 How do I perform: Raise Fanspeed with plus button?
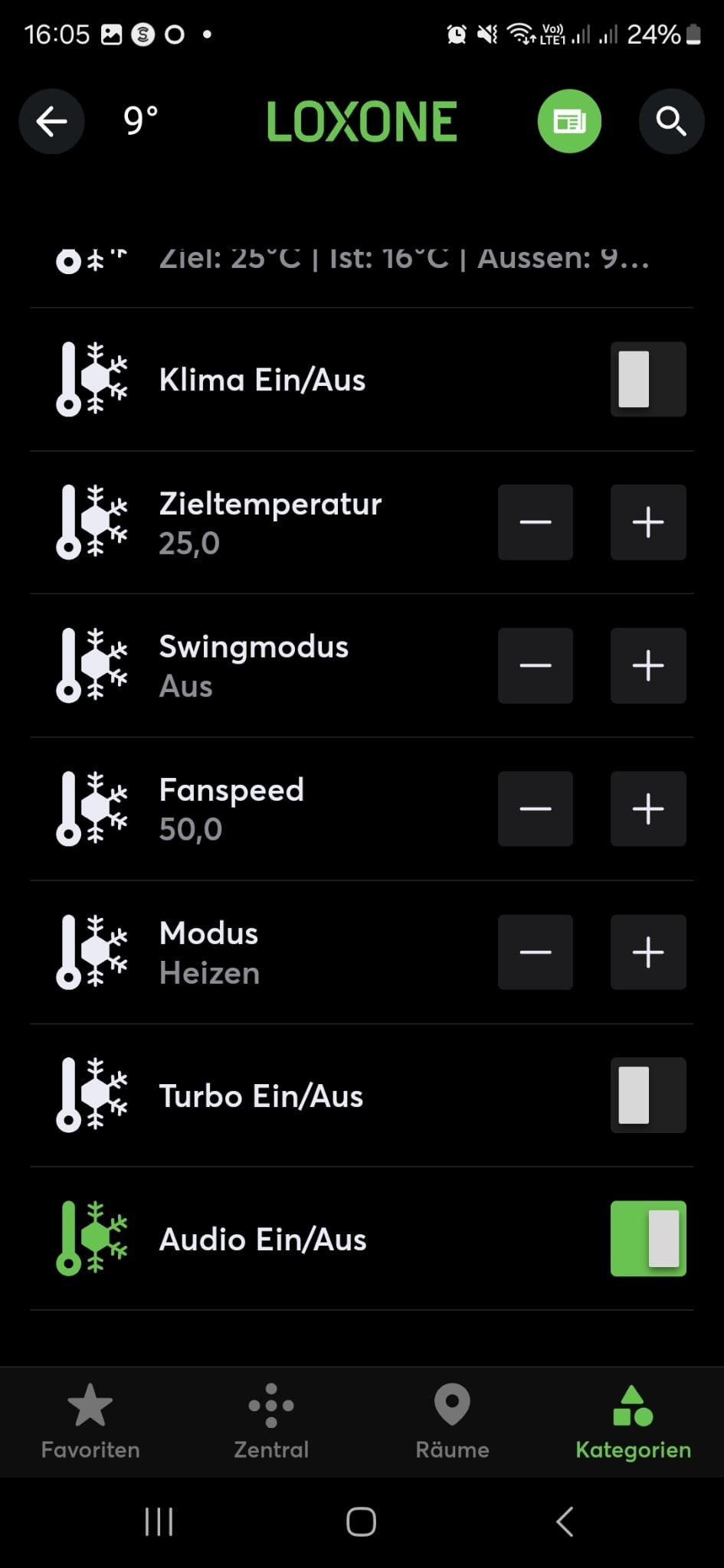coord(647,808)
